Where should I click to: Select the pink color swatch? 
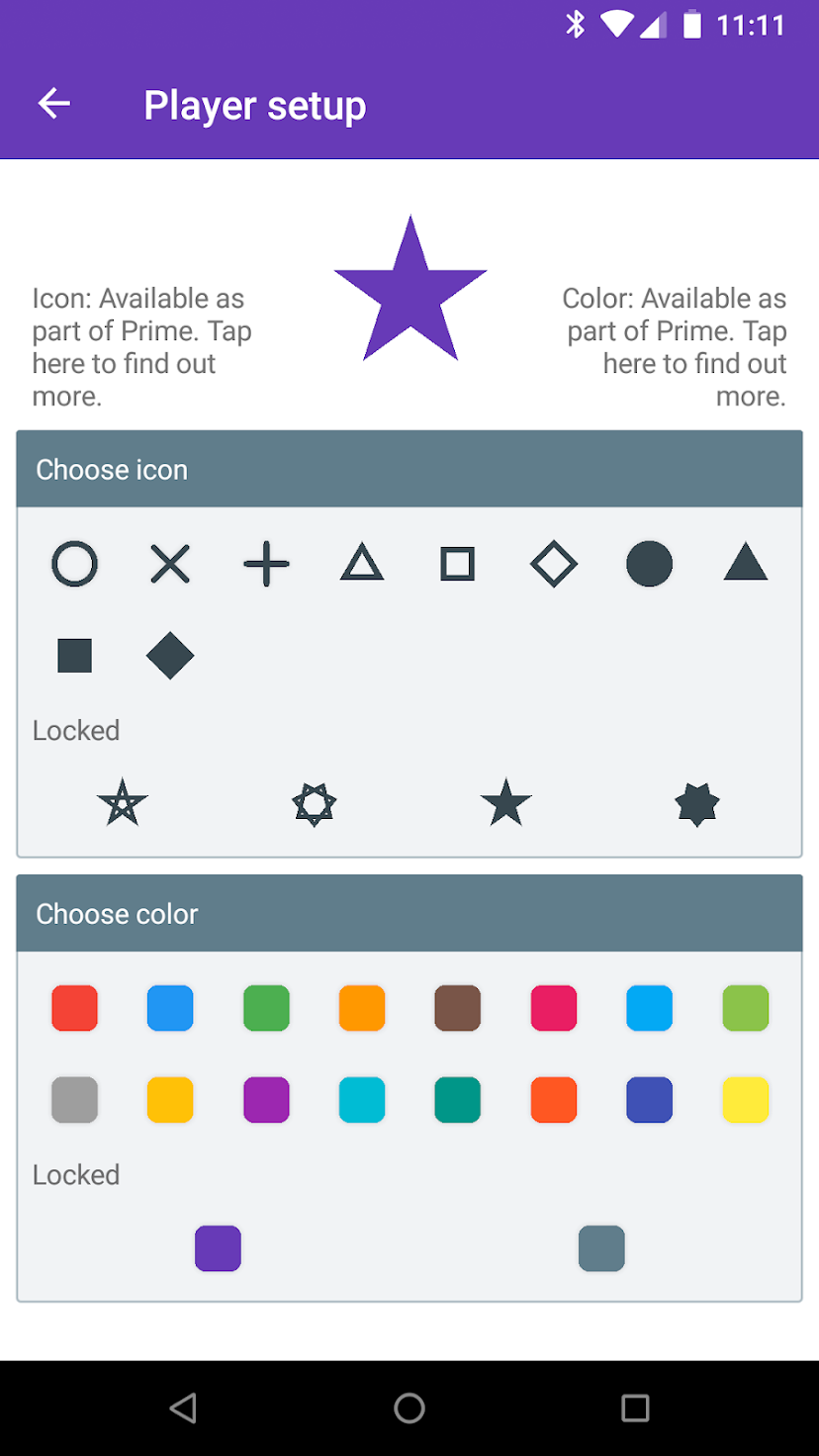[554, 1009]
